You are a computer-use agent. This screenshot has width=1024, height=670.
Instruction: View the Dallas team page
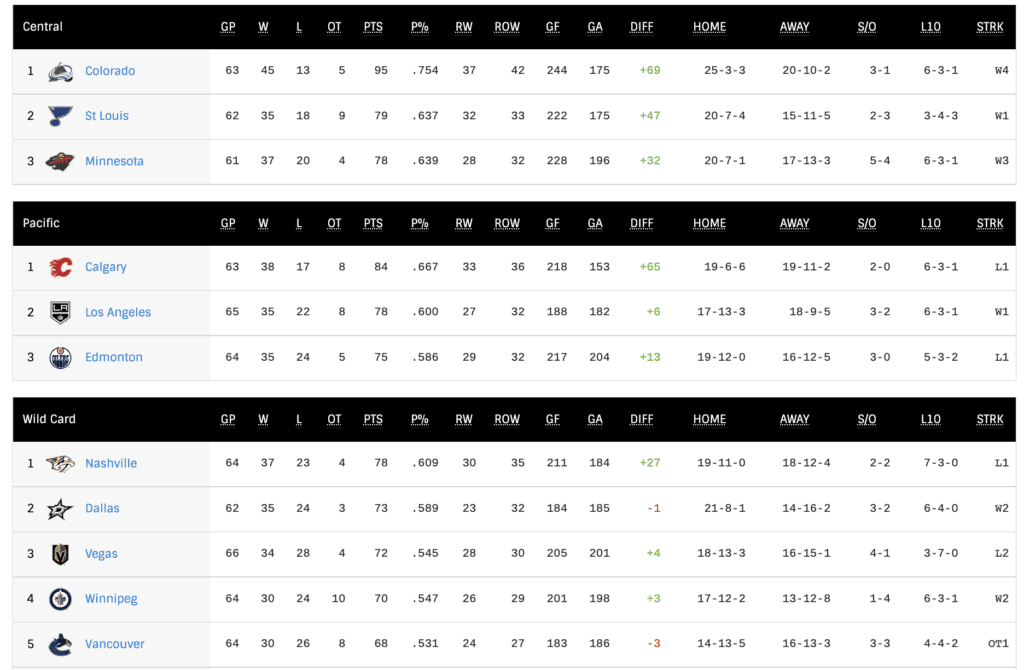102,508
